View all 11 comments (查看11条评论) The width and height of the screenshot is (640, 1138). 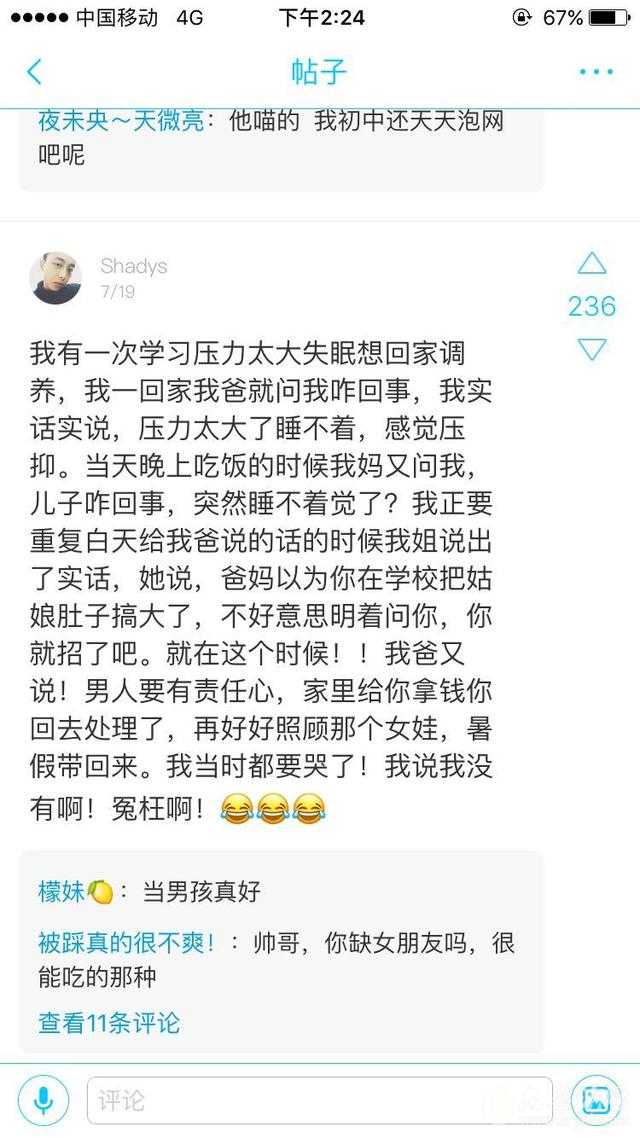coord(109,1023)
